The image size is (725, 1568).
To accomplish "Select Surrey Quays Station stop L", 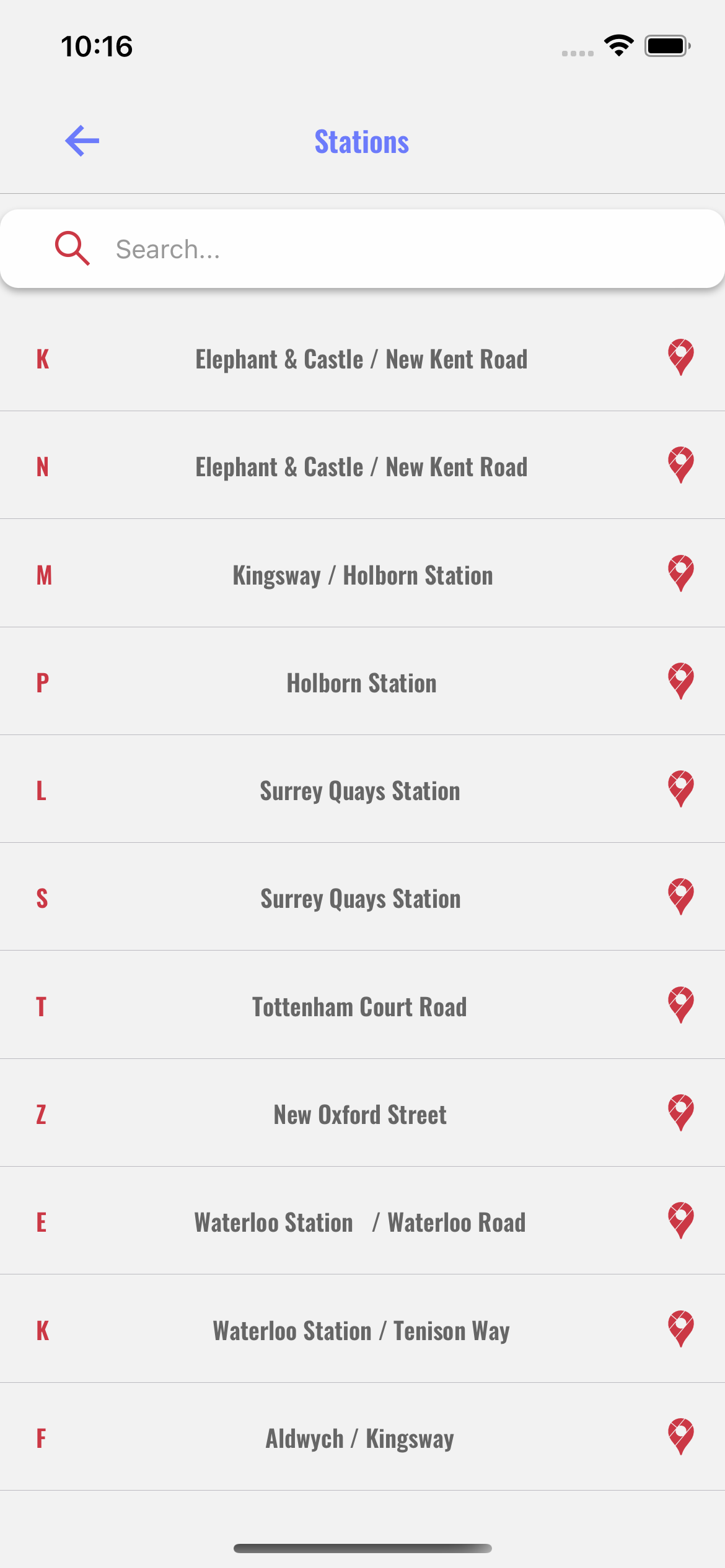I will [x=362, y=790].
